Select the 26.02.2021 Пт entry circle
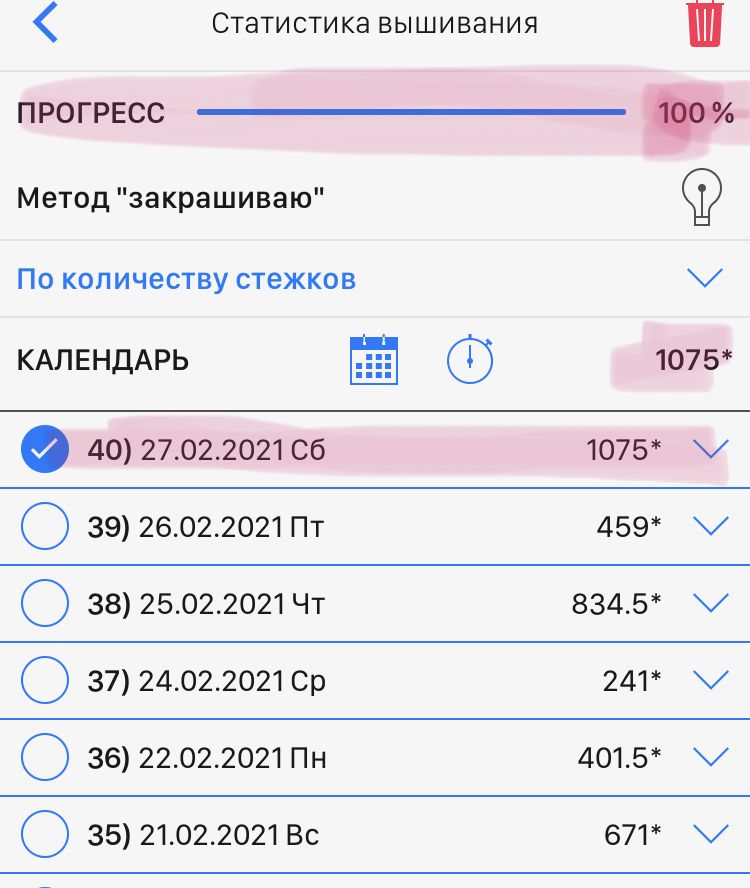This screenshot has width=750, height=888. [44, 527]
